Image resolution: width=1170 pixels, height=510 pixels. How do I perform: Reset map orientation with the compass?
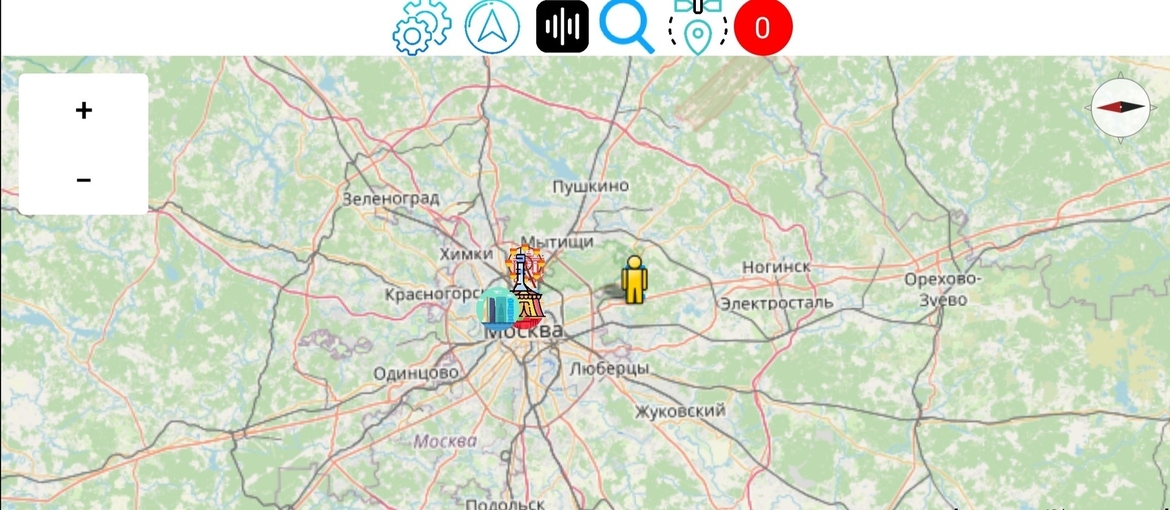[1120, 106]
